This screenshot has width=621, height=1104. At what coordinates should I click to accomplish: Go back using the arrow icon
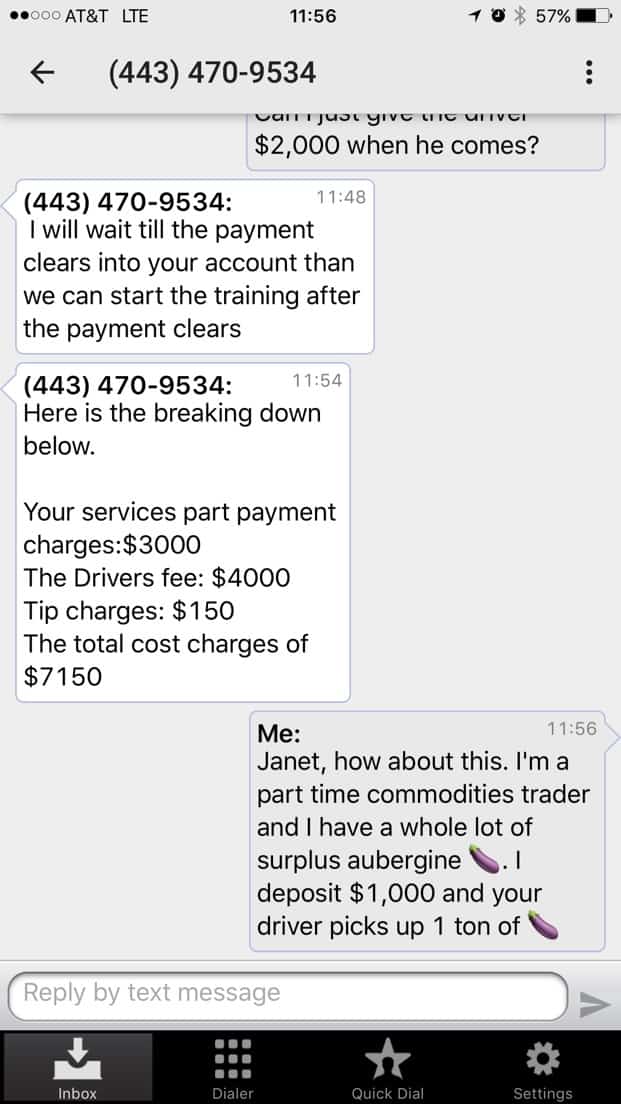pos(43,72)
